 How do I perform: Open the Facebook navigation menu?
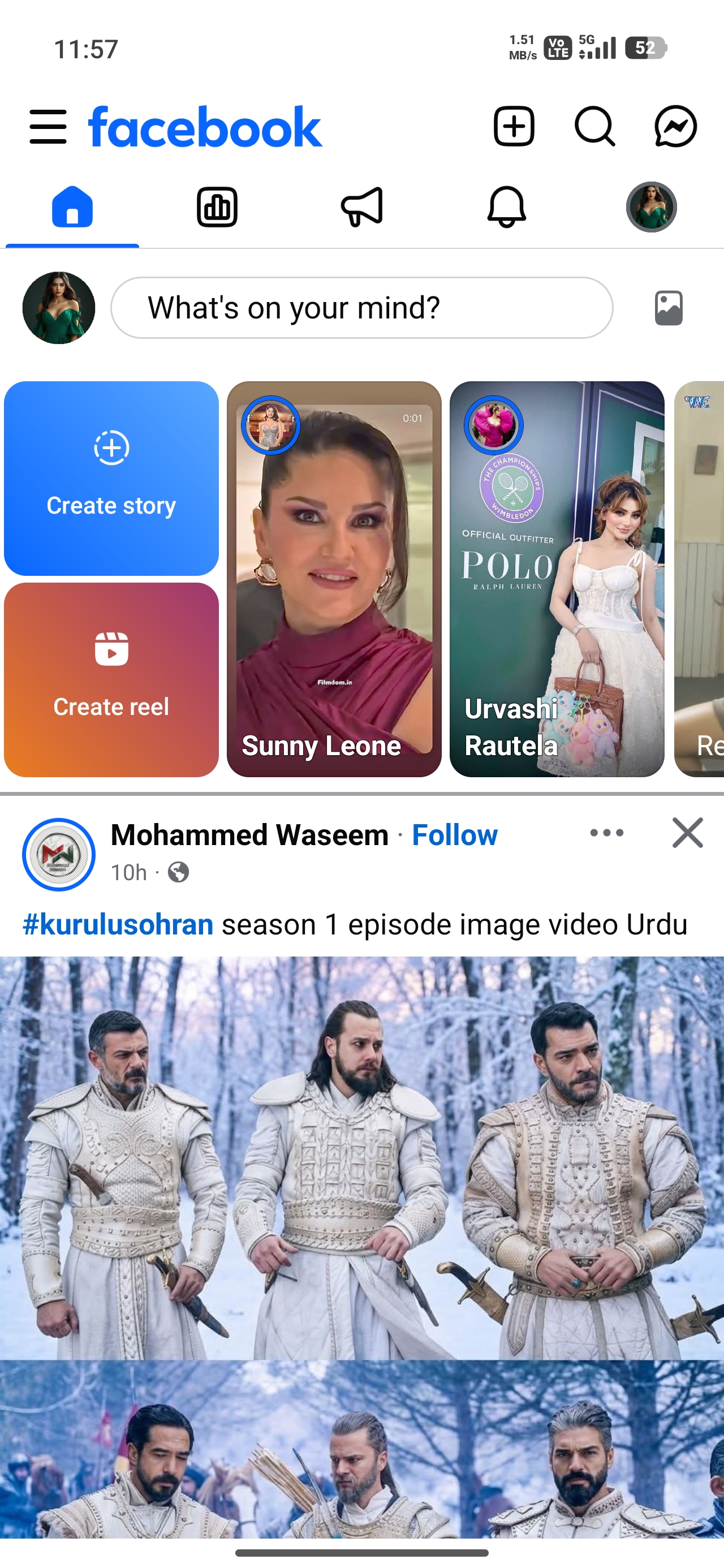click(x=49, y=126)
